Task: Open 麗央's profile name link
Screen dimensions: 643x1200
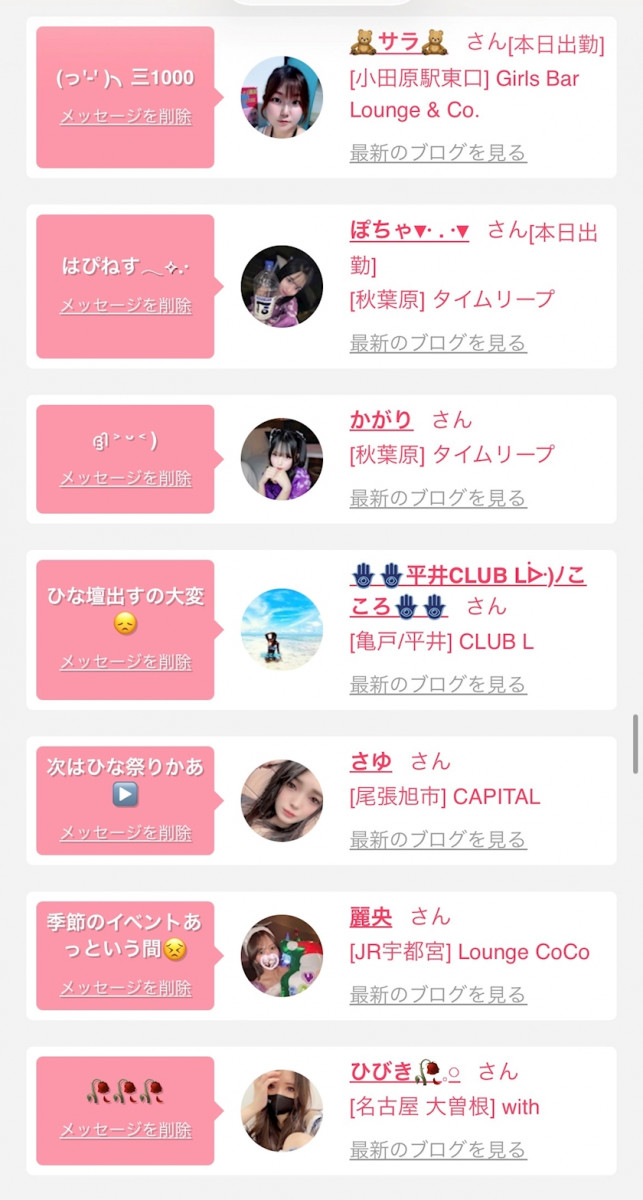Action: [x=371, y=917]
